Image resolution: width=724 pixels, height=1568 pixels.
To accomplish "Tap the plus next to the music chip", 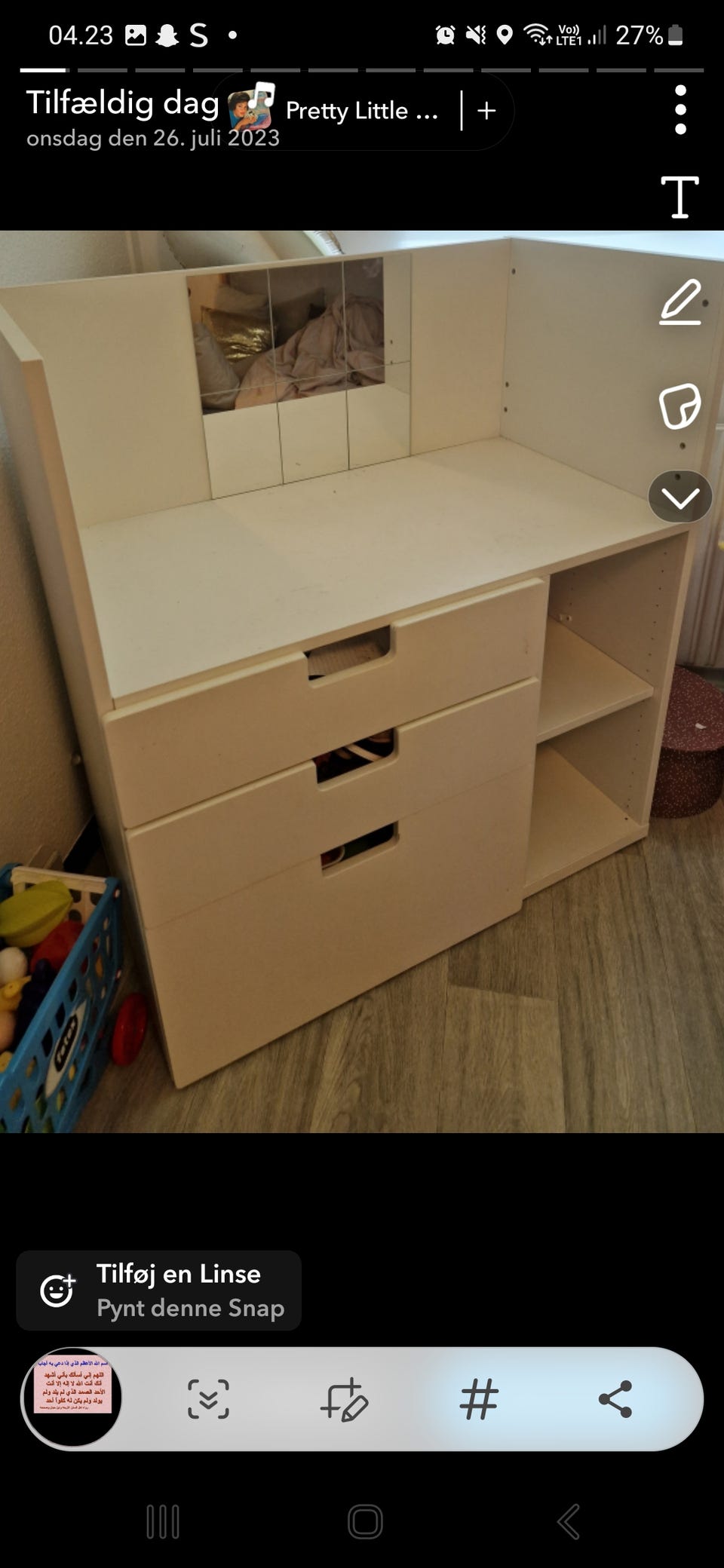I will click(x=487, y=111).
